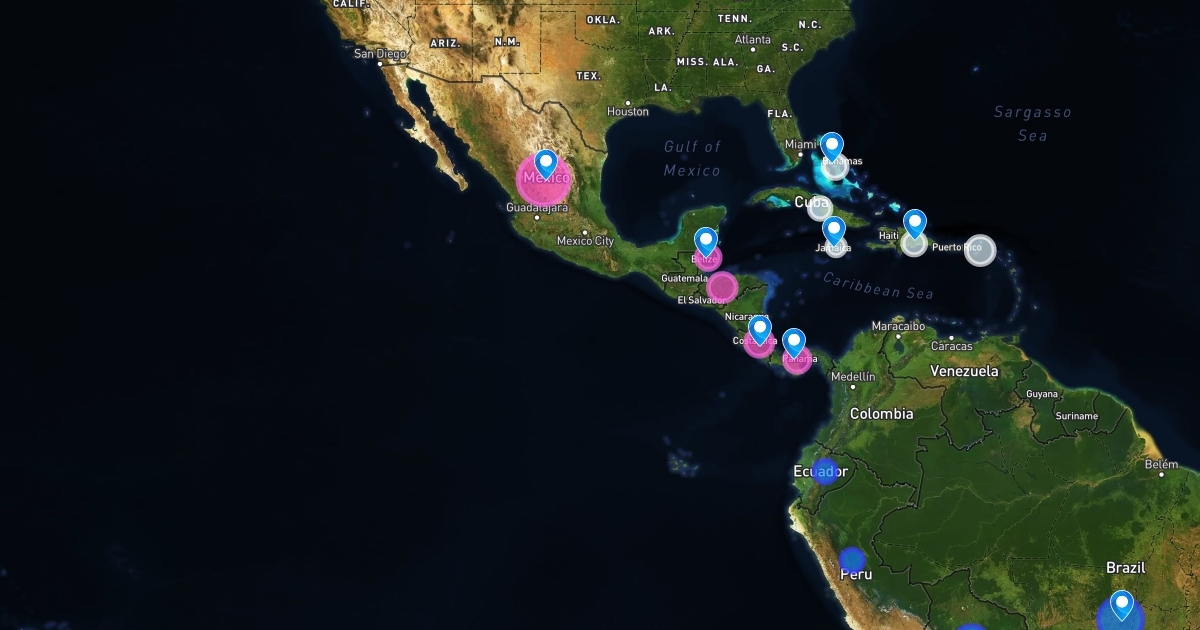Select the pin next to Haiti
1200x630 pixels.
click(x=915, y=223)
